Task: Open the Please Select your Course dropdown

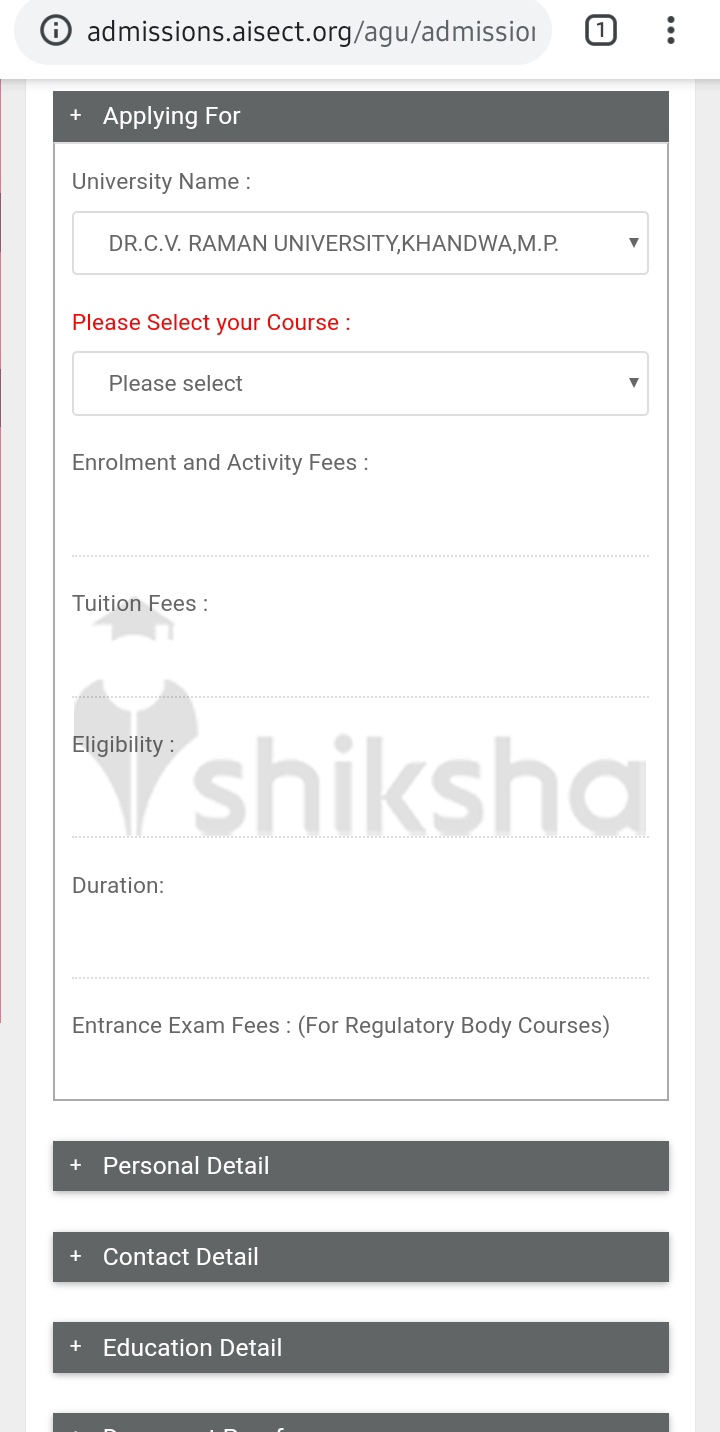Action: click(x=360, y=383)
